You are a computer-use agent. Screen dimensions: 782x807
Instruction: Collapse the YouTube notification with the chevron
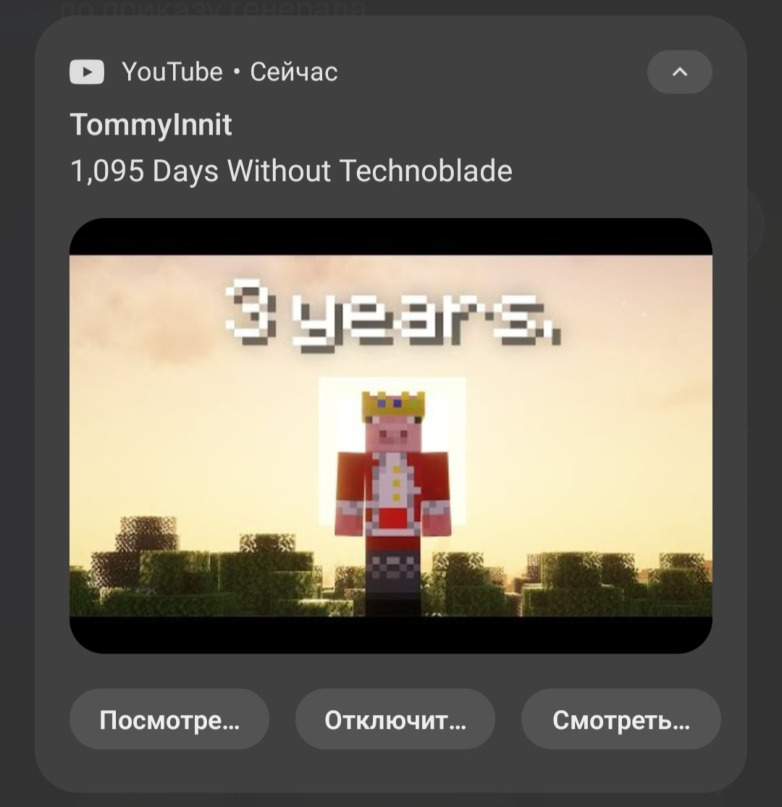(x=679, y=72)
